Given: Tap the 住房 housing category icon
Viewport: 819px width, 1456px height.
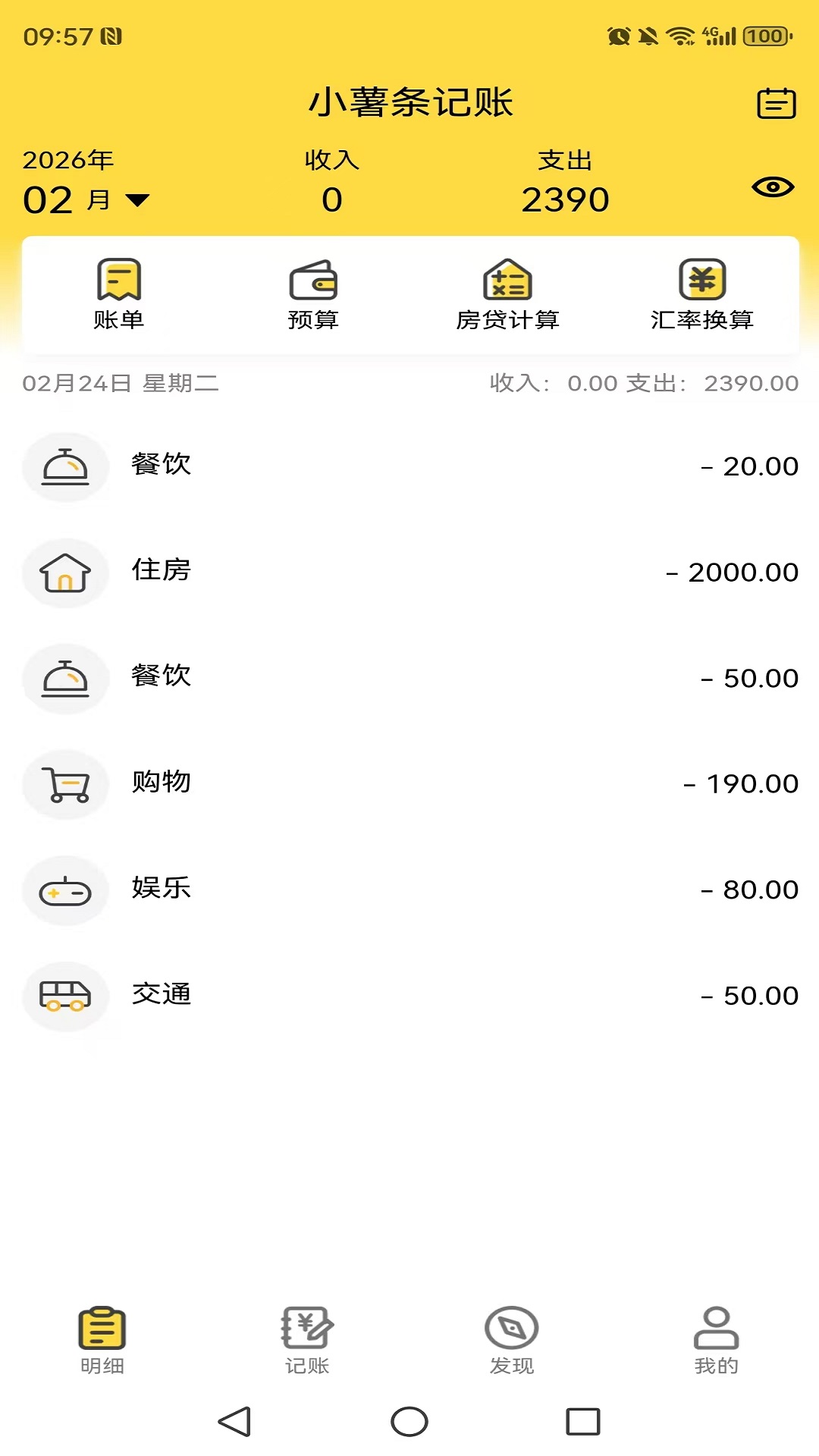Looking at the screenshot, I should pos(65,573).
